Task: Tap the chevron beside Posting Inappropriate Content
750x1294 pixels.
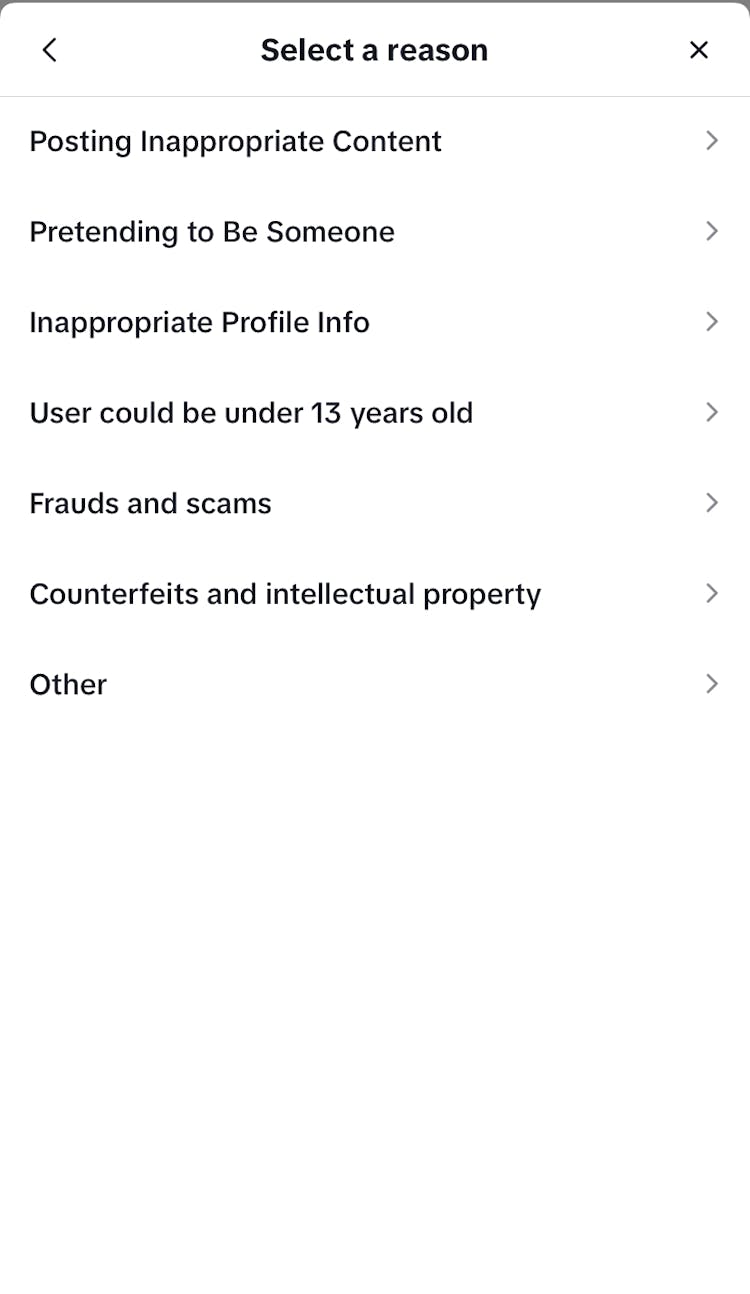Action: tap(712, 141)
